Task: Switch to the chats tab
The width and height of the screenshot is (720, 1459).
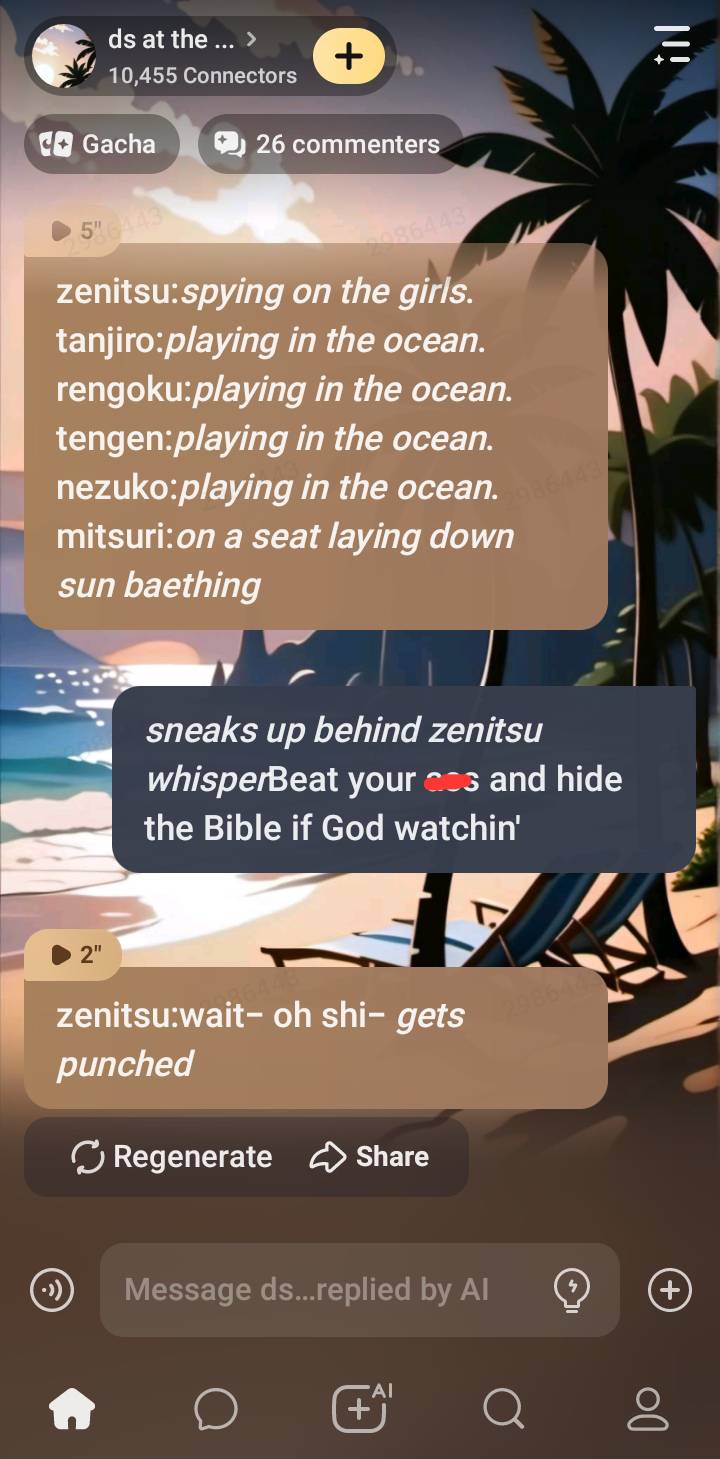Action: (216, 1409)
